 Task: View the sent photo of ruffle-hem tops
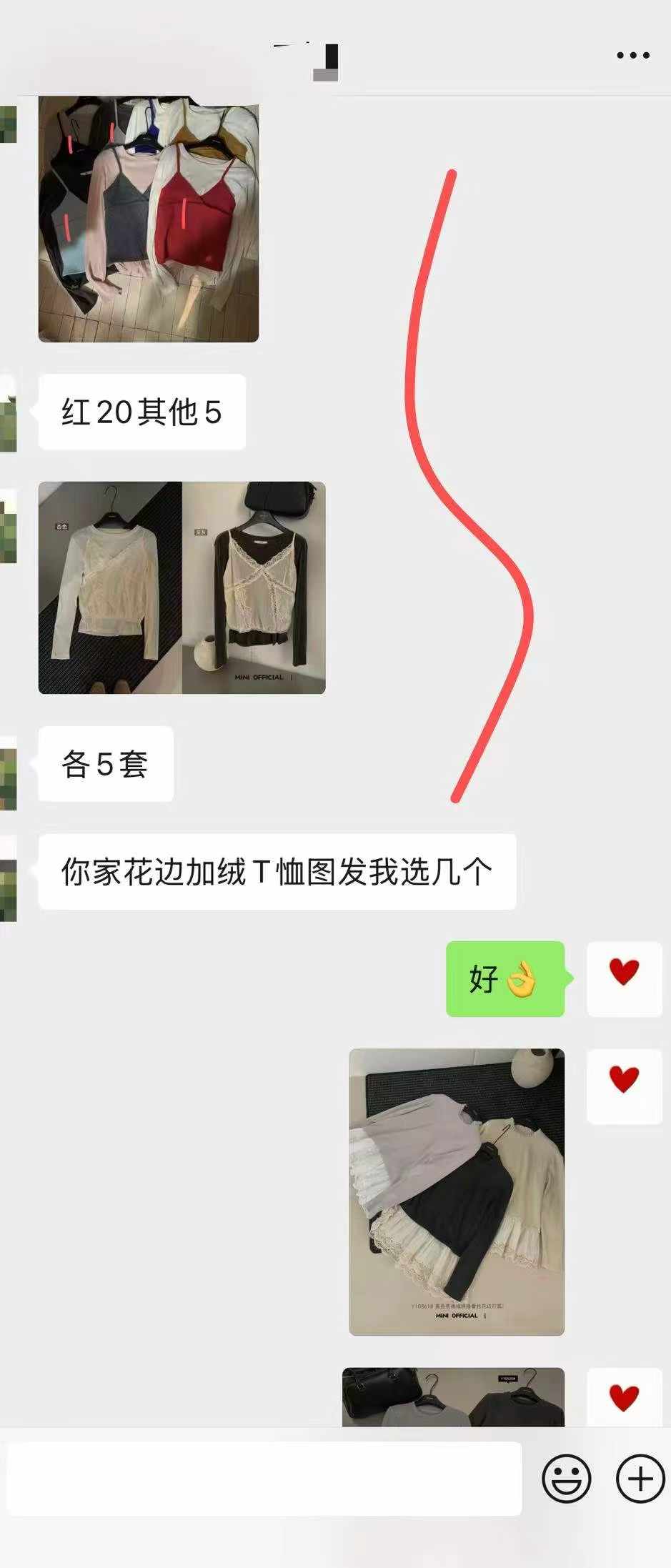click(x=457, y=1191)
